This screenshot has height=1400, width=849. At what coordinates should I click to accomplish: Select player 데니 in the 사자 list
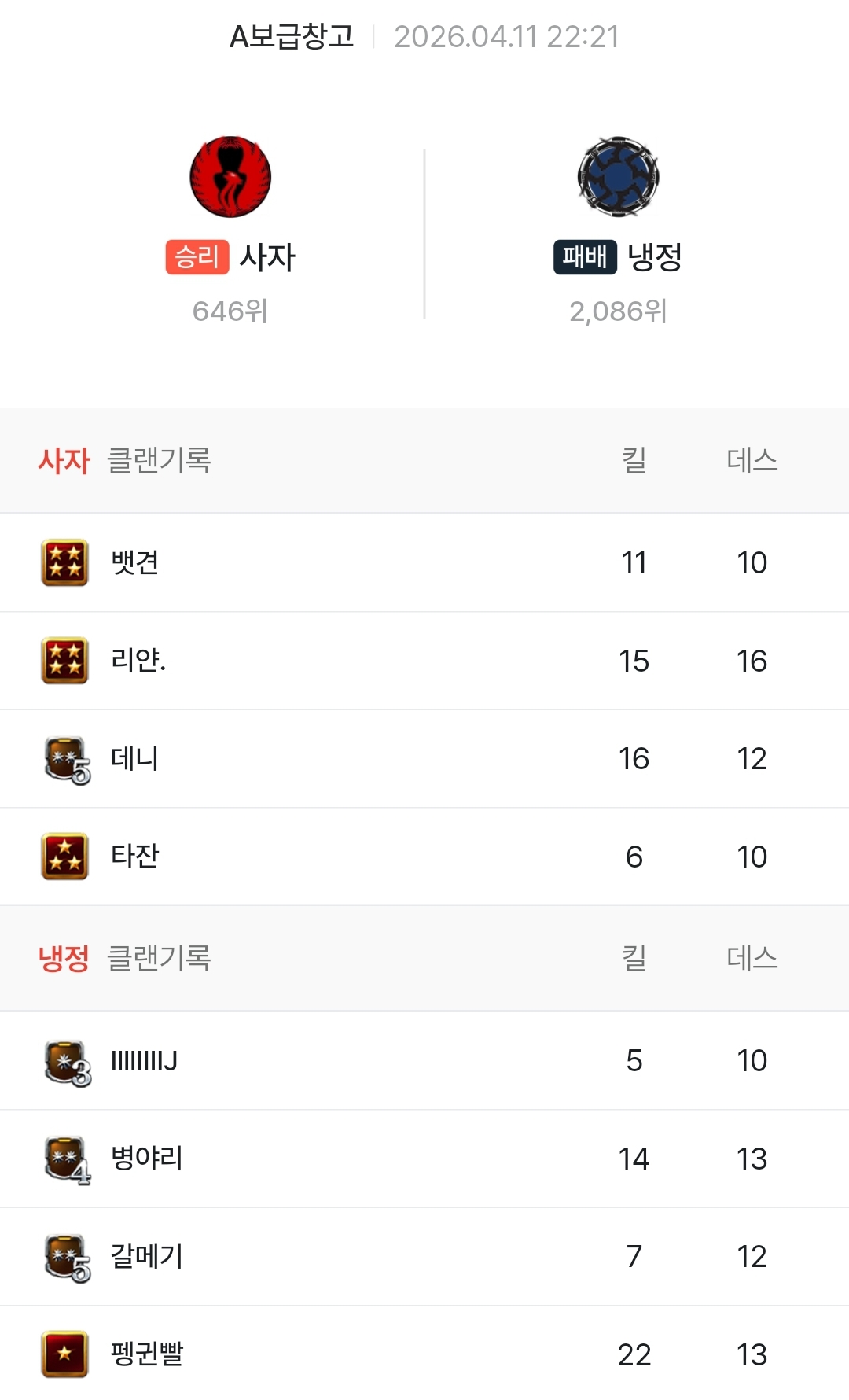pyautogui.click(x=135, y=759)
